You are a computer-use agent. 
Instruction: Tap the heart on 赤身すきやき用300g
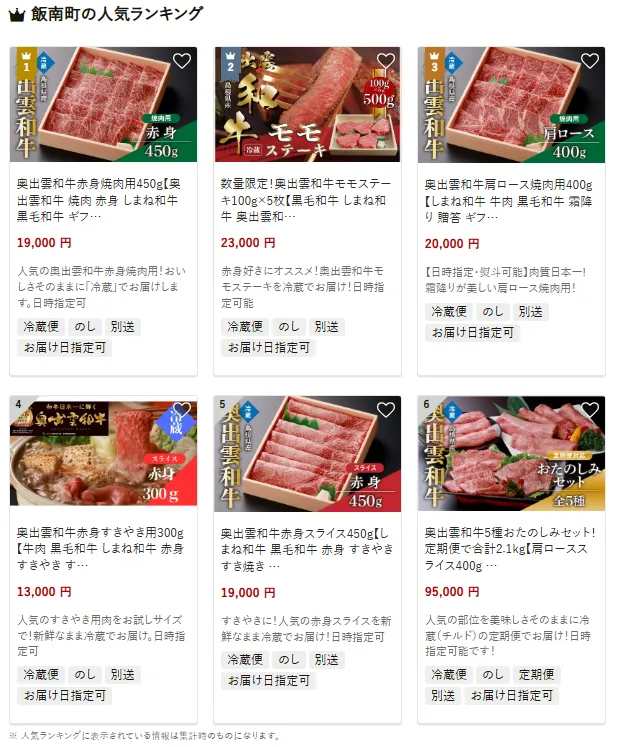tap(181, 410)
